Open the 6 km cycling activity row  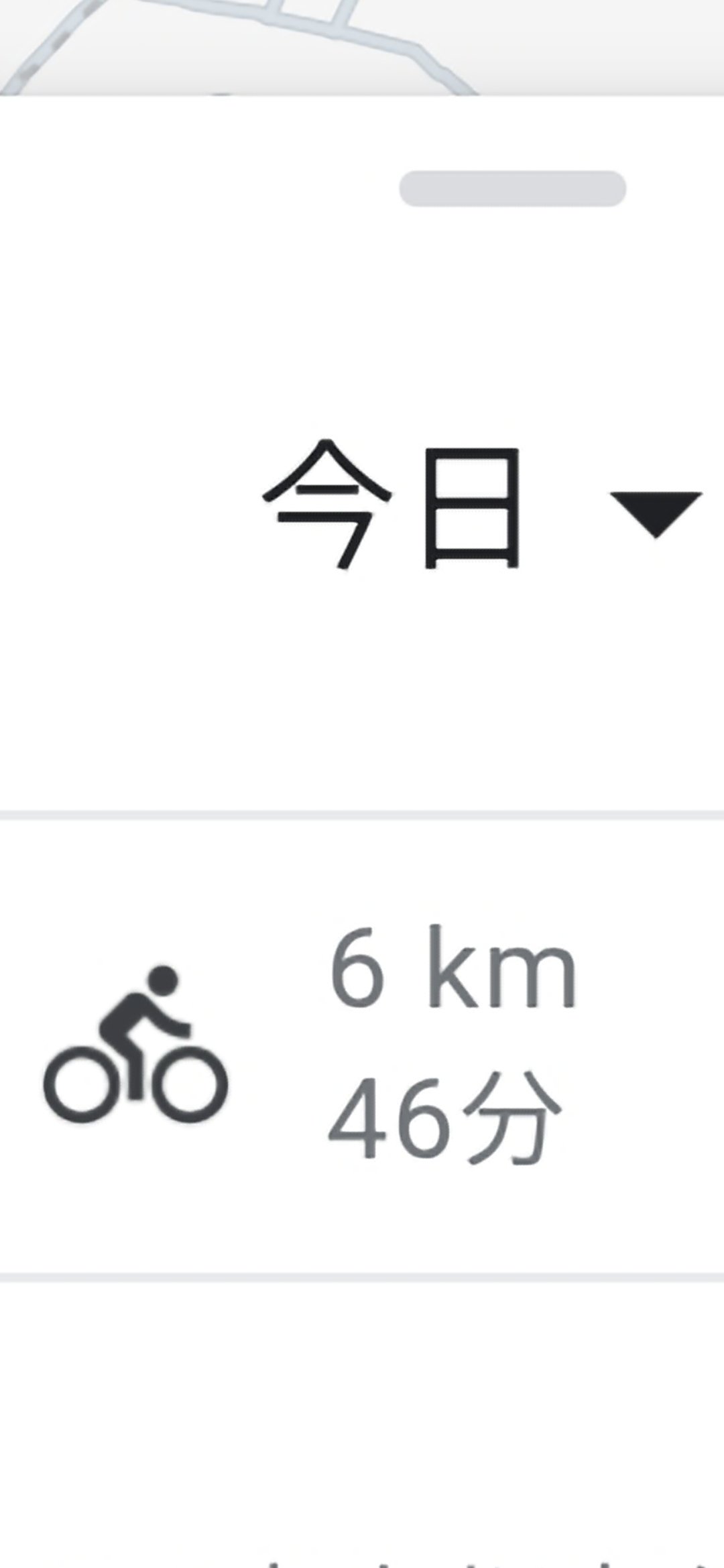click(362, 1046)
